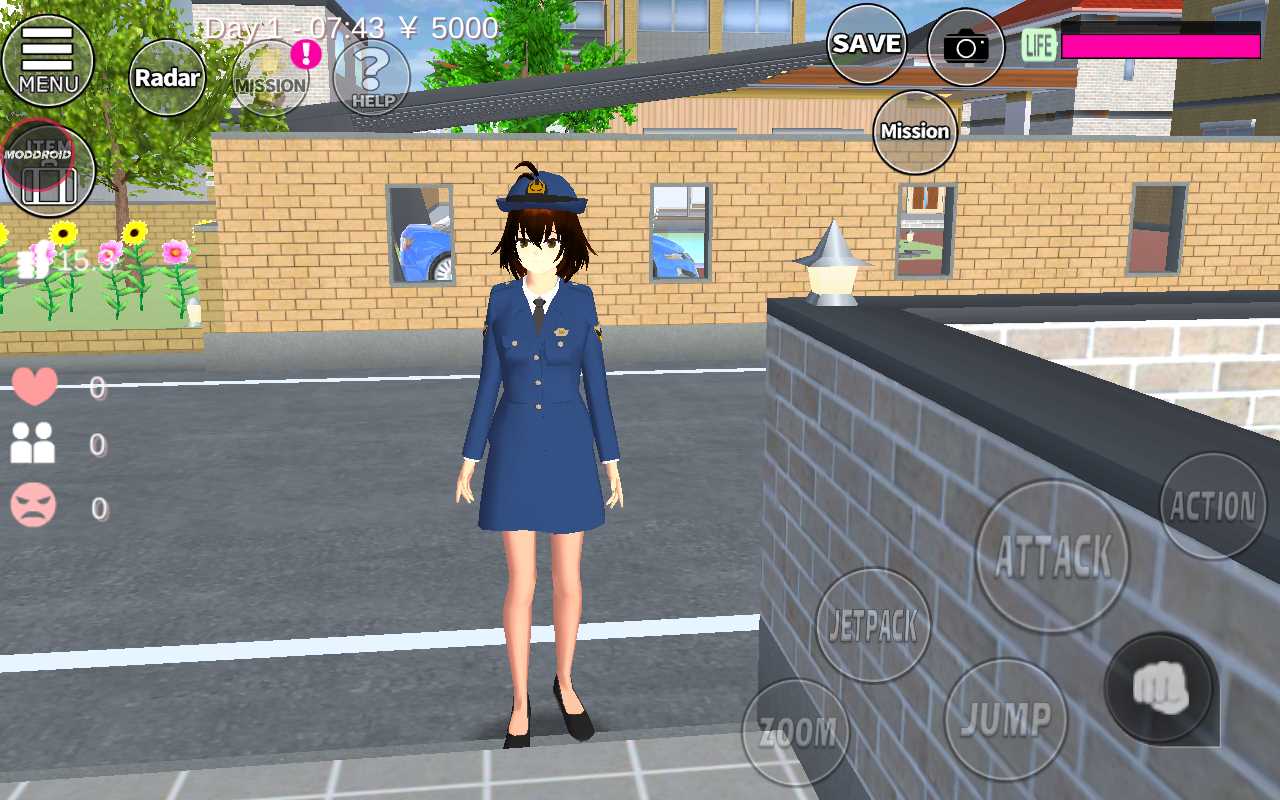This screenshot has width=1280, height=800.
Task: Perform an ACTION
Action: point(1213,506)
